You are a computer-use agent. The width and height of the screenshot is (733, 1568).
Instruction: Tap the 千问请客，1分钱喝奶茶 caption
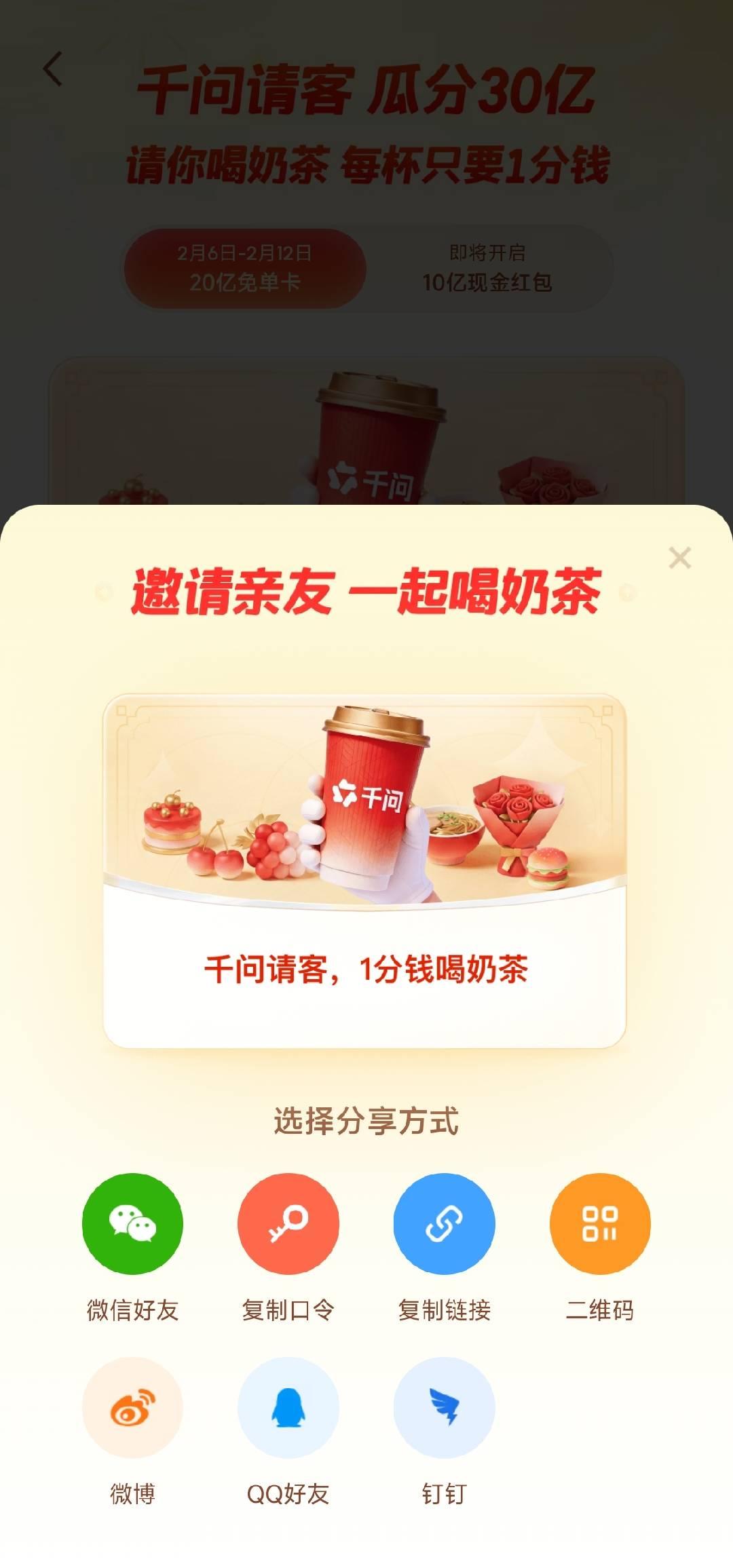366,970
